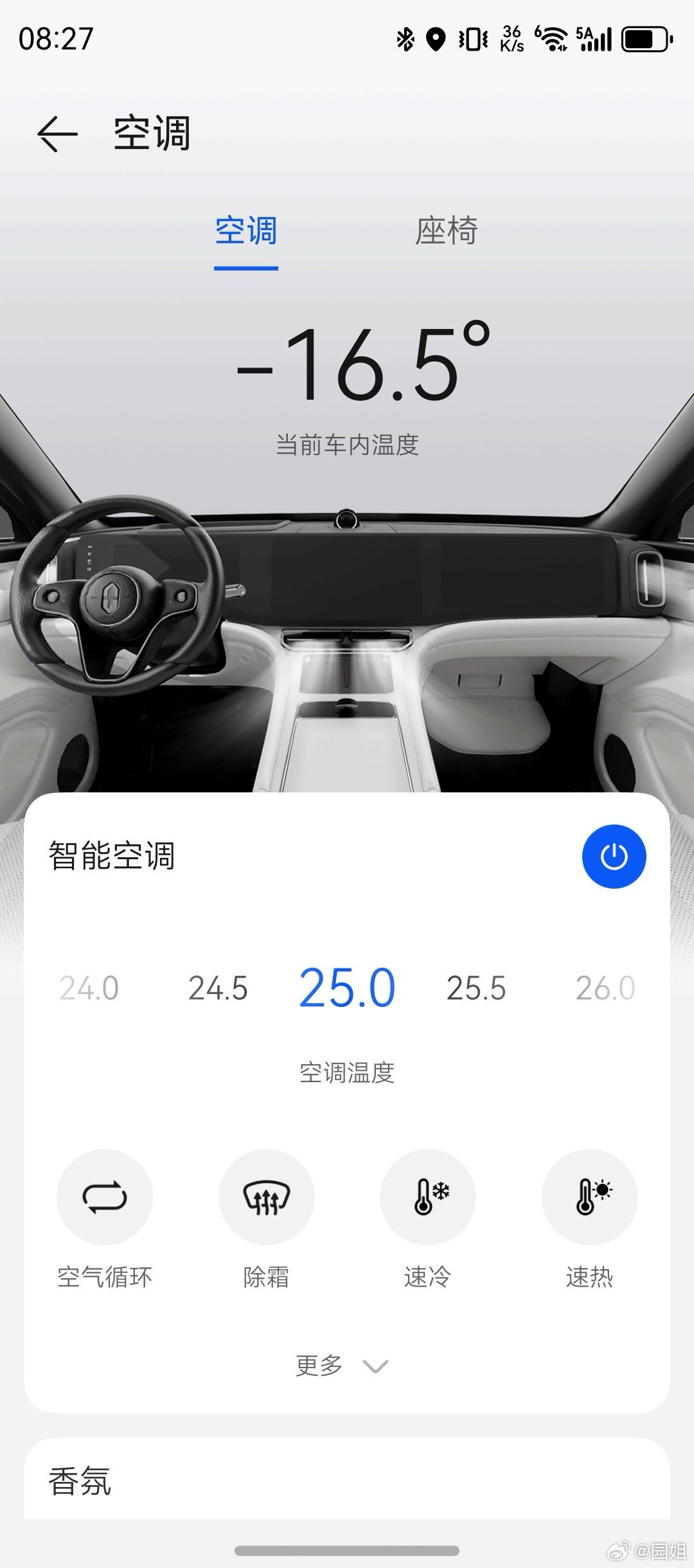Toggle vibrate mode icon in status bar

[x=471, y=40]
